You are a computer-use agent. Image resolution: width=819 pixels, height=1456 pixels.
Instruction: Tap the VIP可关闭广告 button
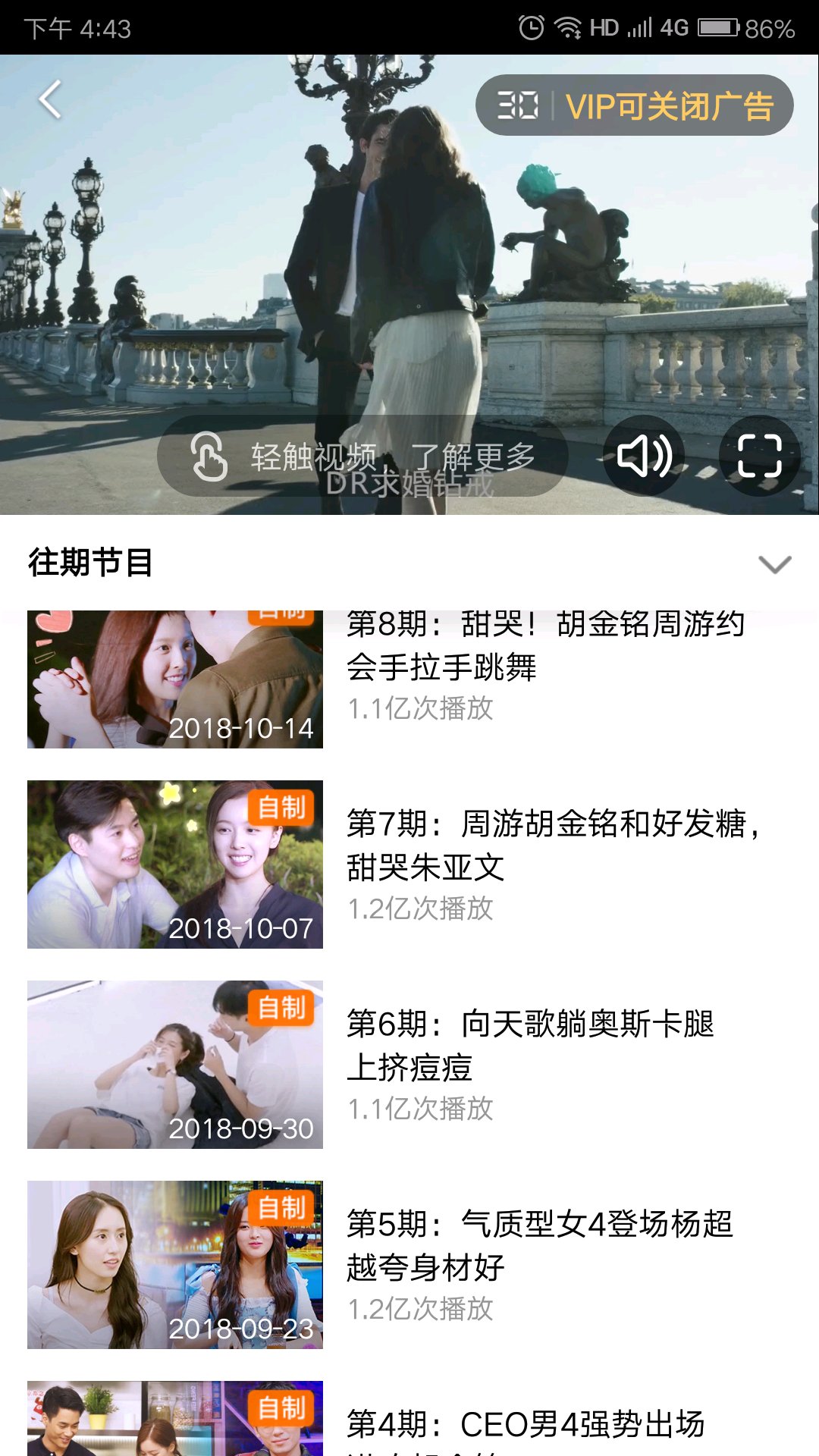(668, 105)
